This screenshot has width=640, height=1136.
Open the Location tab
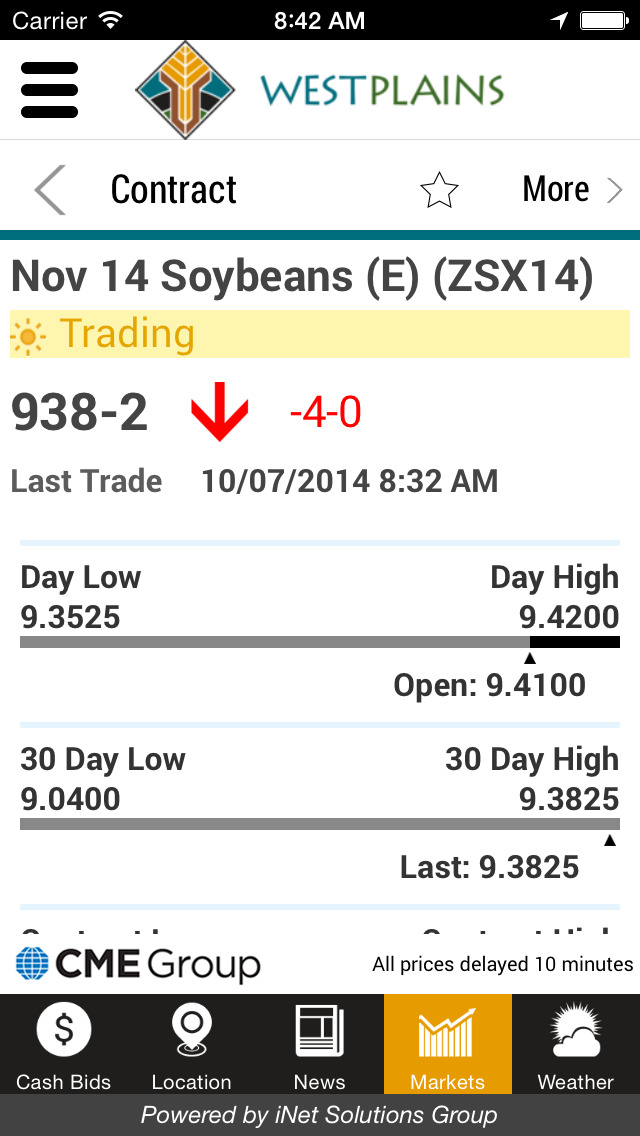coord(191,1044)
